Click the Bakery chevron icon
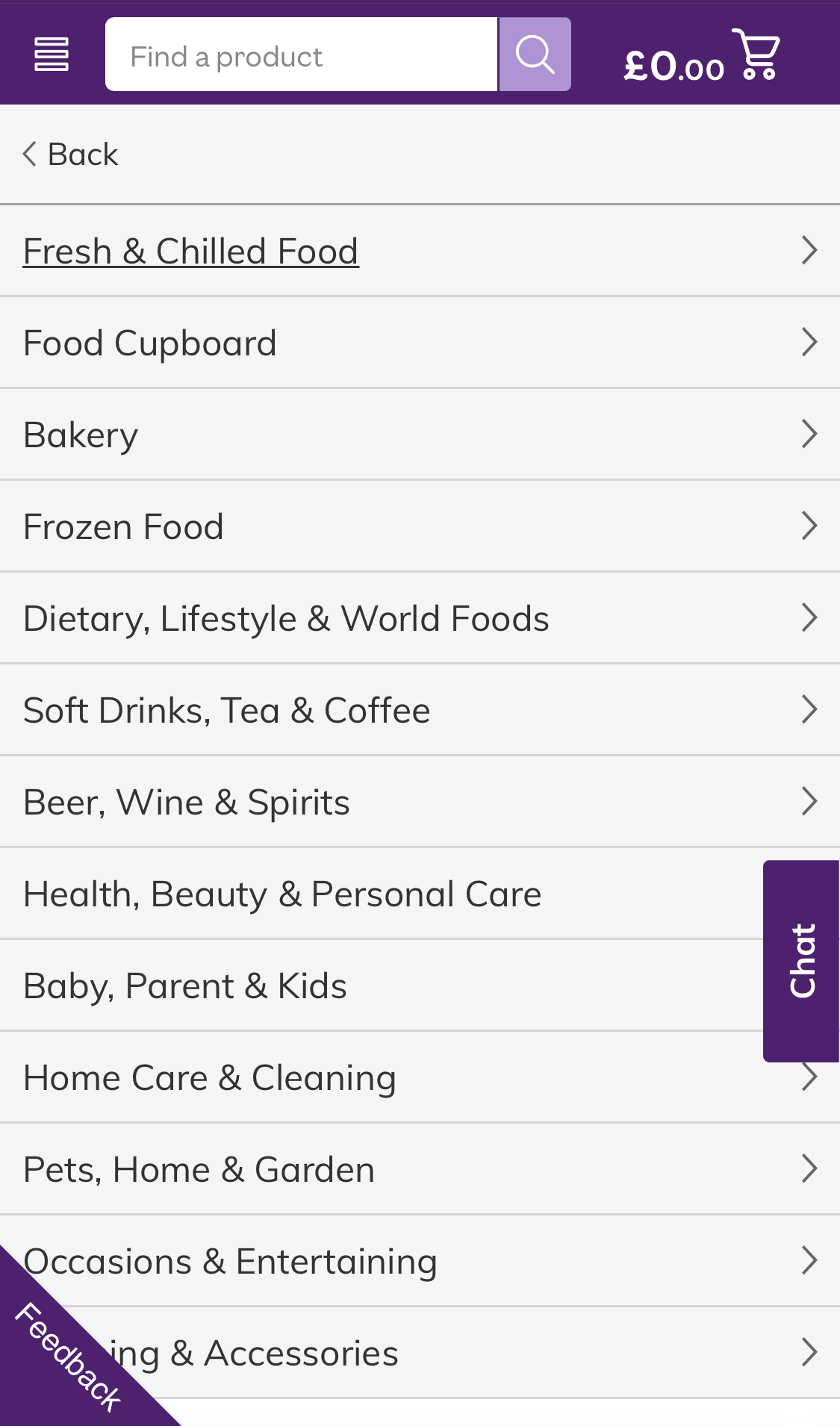This screenshot has width=840, height=1426. click(810, 434)
